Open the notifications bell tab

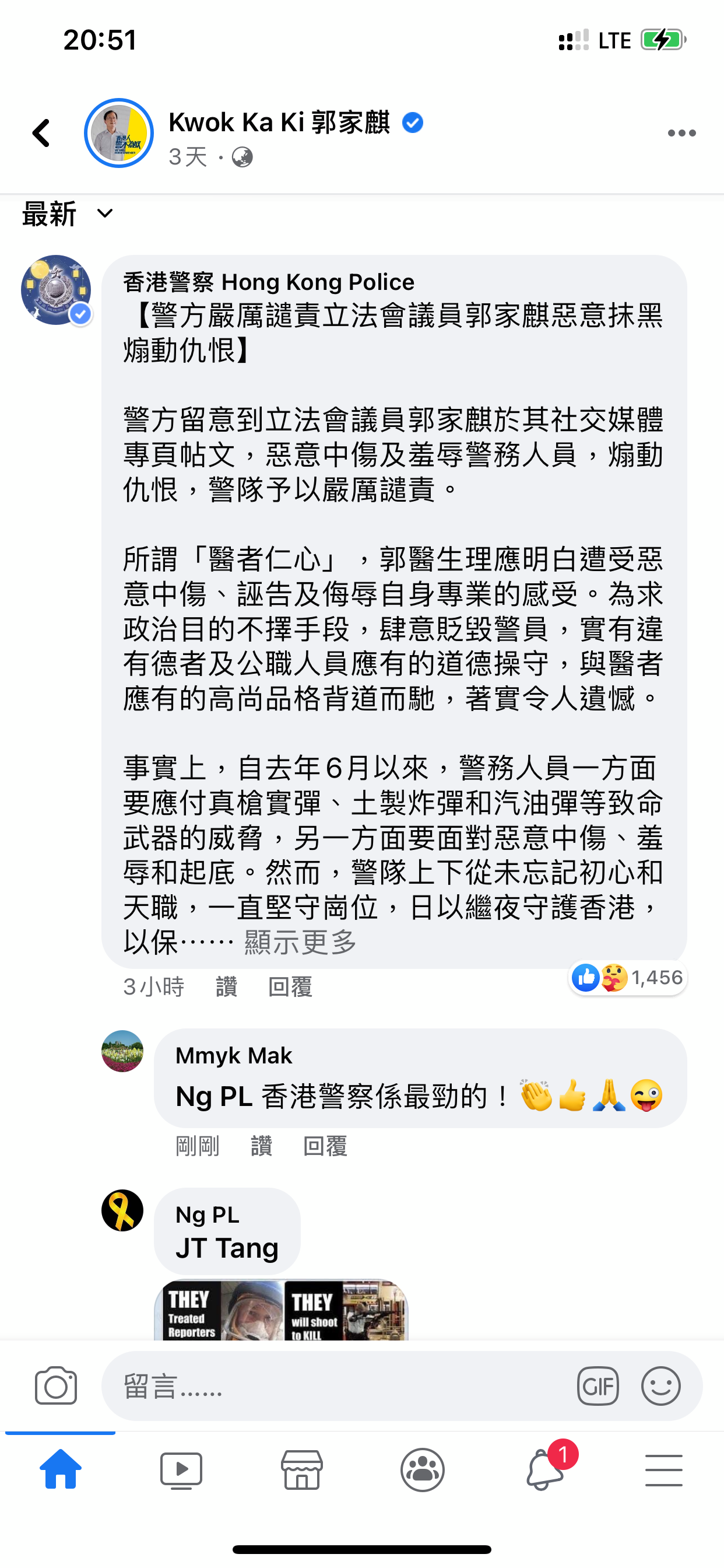point(543,1470)
